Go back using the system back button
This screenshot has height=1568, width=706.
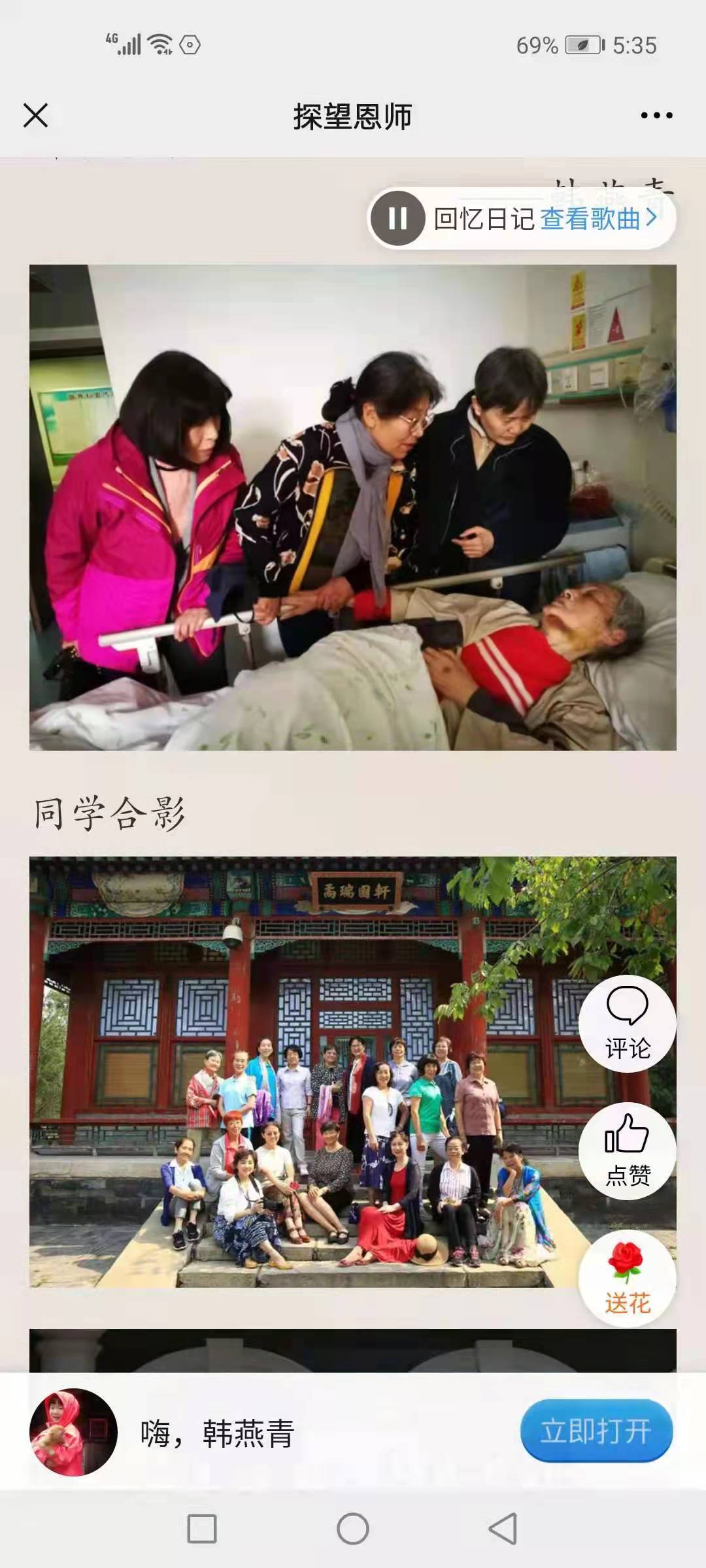coord(503,1529)
